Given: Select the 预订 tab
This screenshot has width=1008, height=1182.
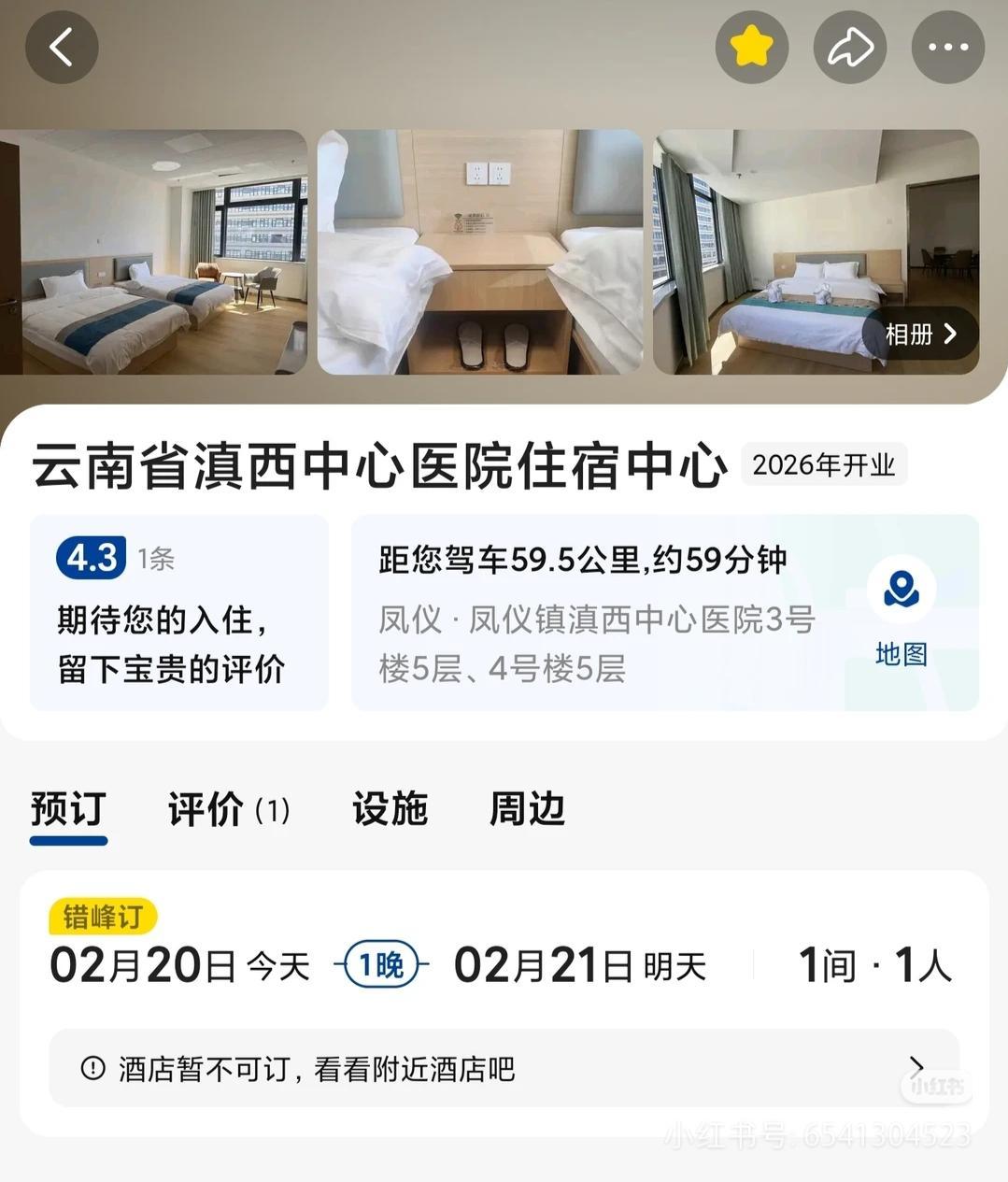Looking at the screenshot, I should coord(68,809).
